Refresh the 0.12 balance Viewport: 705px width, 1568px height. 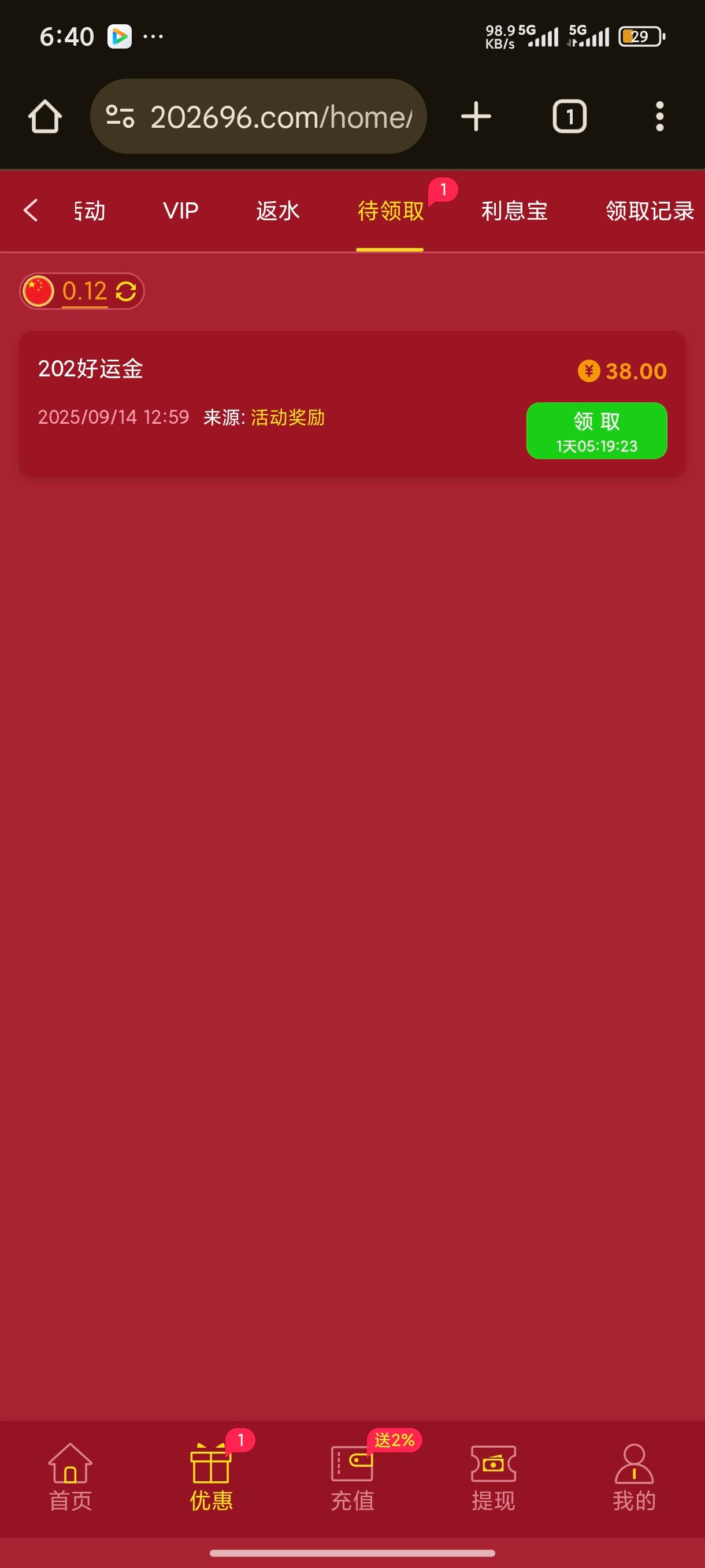click(x=126, y=291)
